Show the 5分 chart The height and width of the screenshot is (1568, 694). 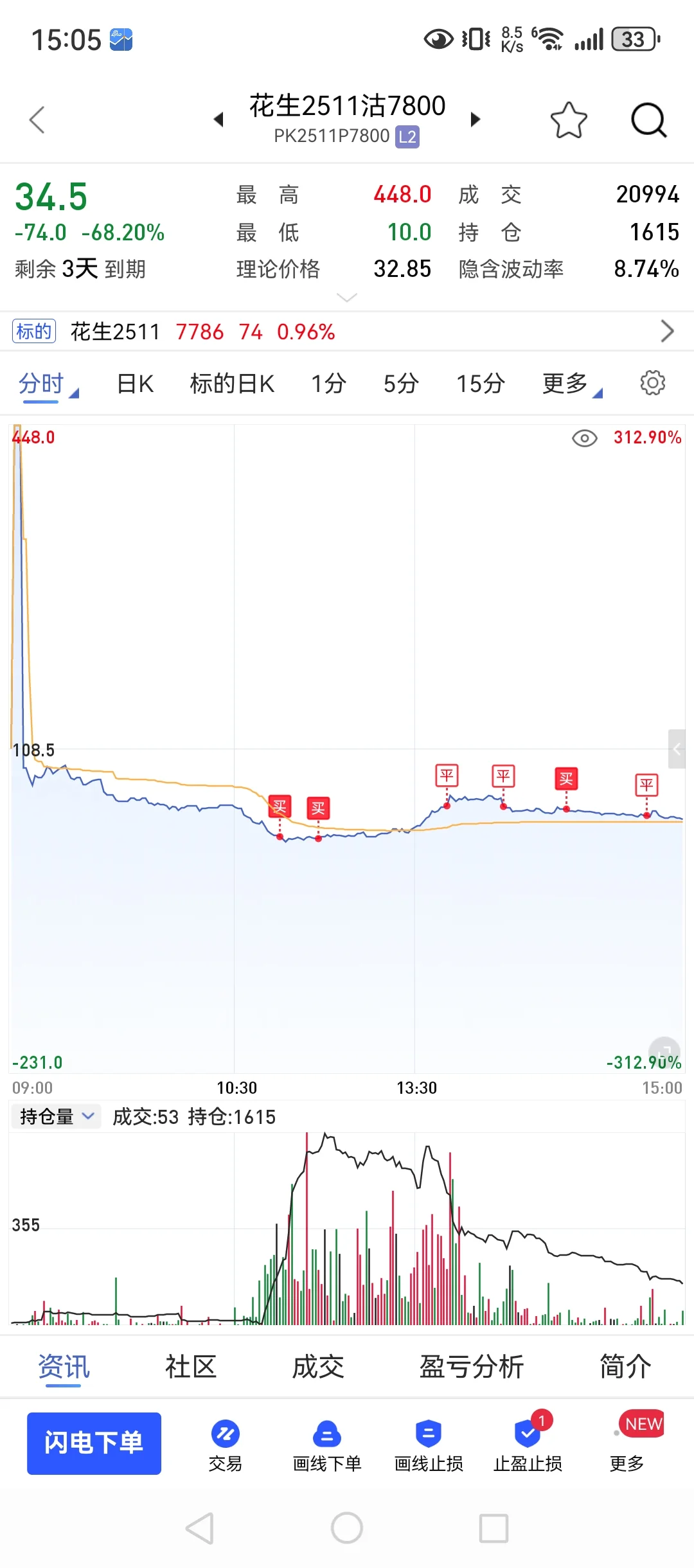[401, 384]
